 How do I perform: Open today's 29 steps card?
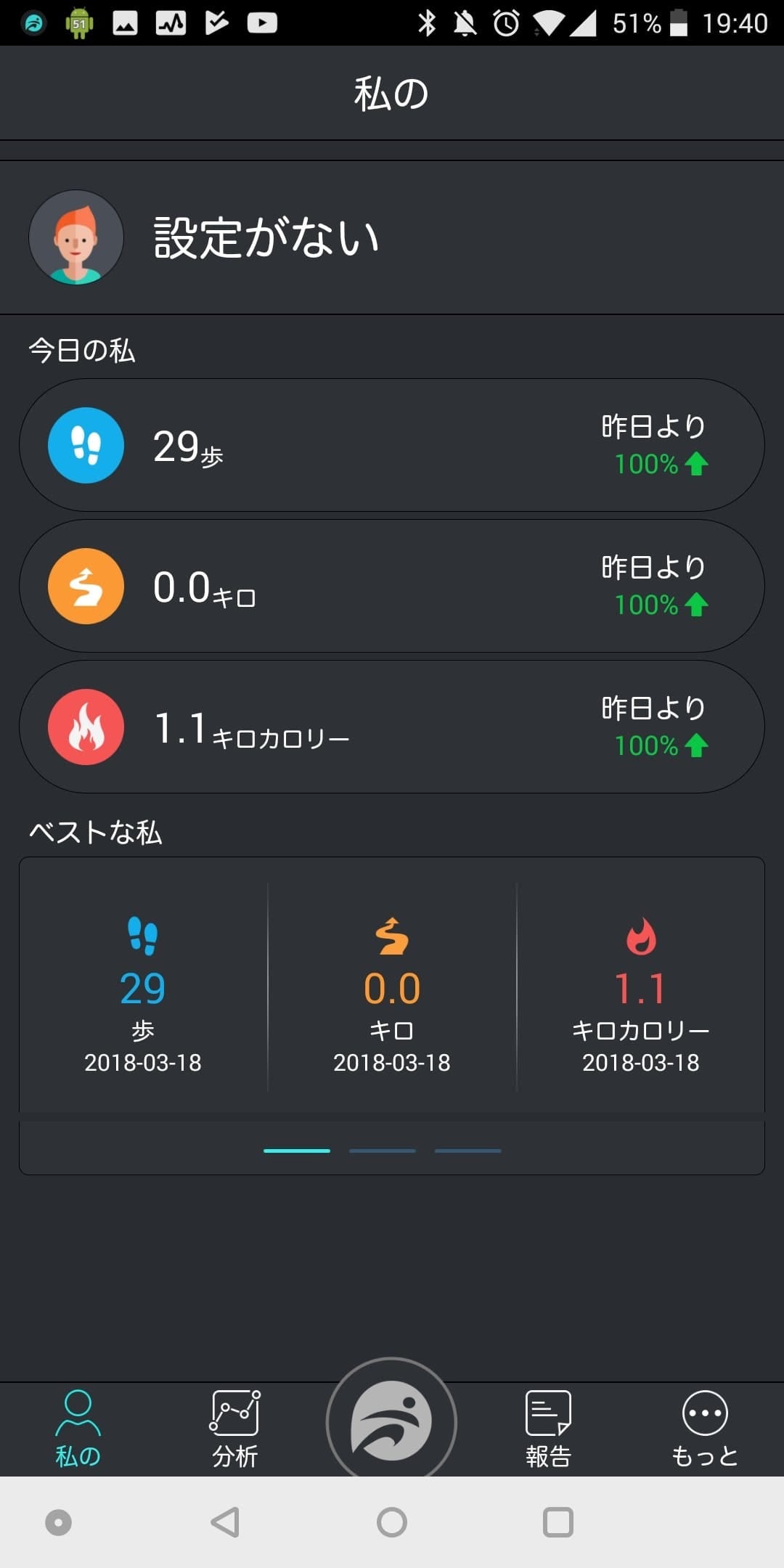[x=392, y=445]
